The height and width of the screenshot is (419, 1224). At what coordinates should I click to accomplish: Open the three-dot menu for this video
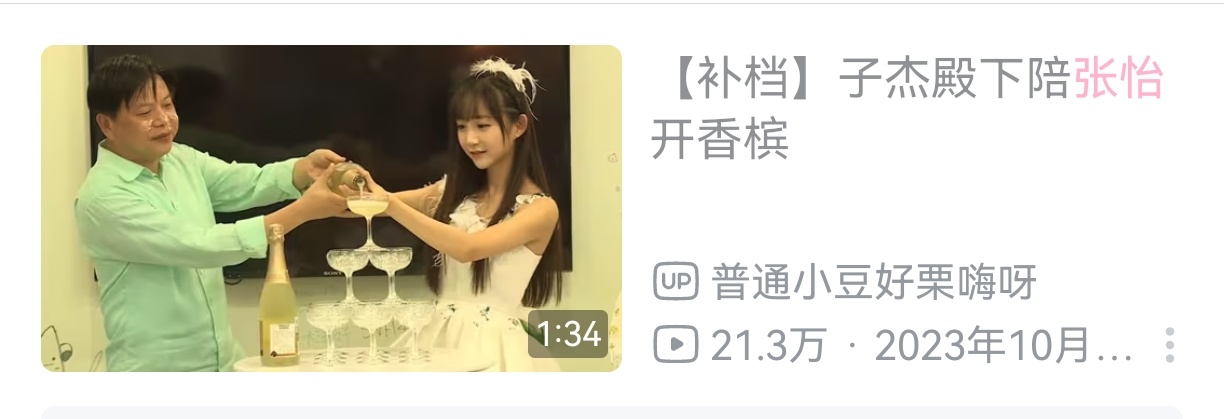coord(1169,345)
